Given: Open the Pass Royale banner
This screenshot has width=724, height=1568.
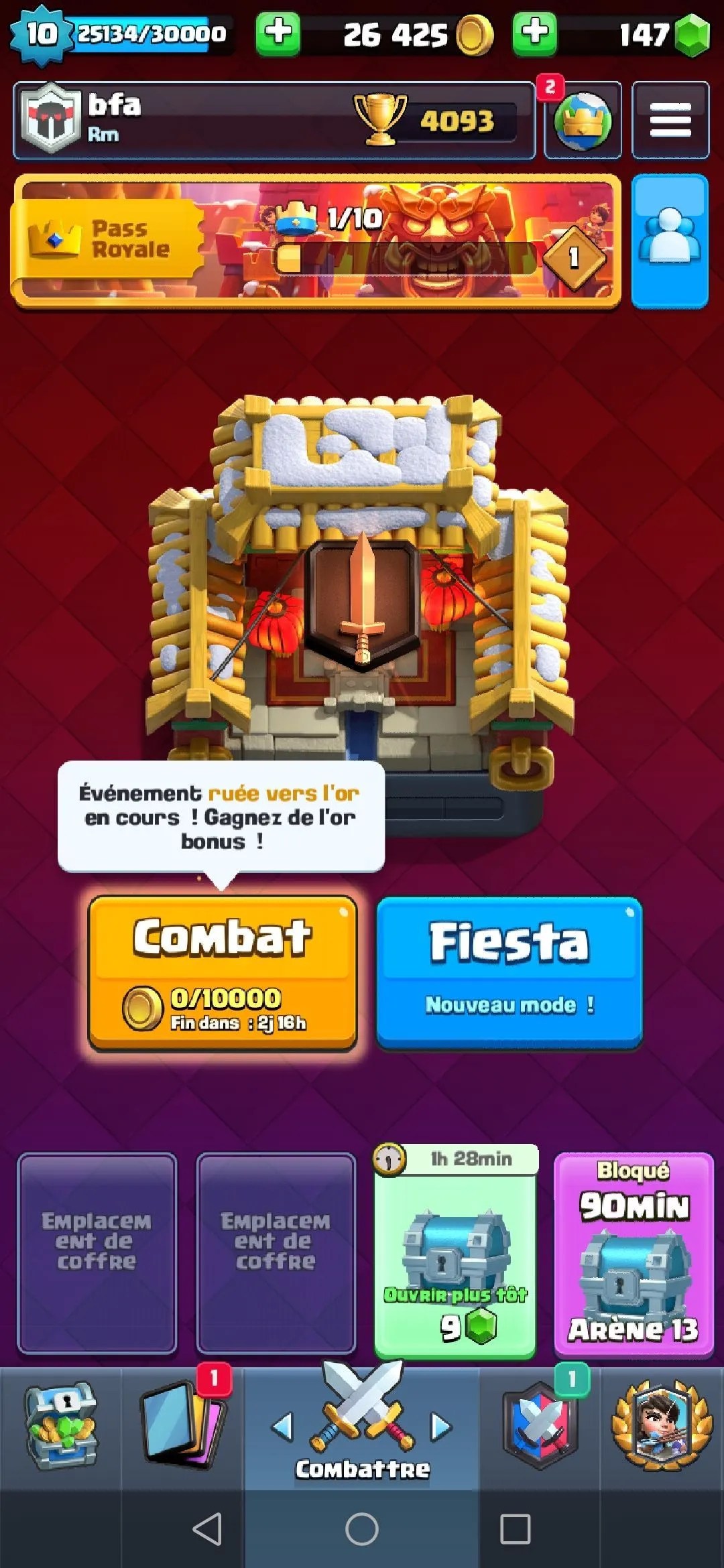Looking at the screenshot, I should pyautogui.click(x=315, y=241).
